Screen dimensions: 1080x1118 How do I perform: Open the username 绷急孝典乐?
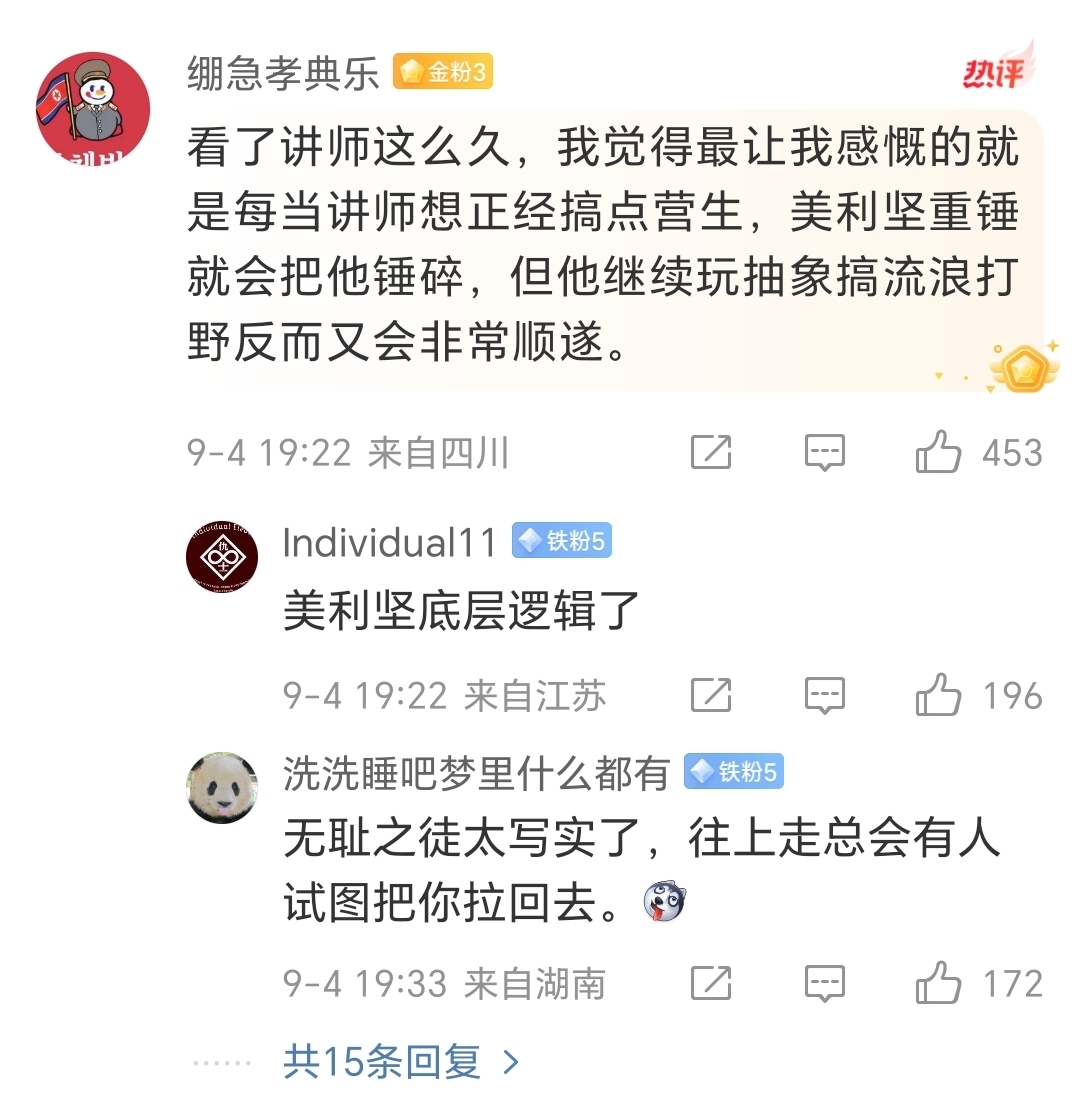[x=283, y=74]
